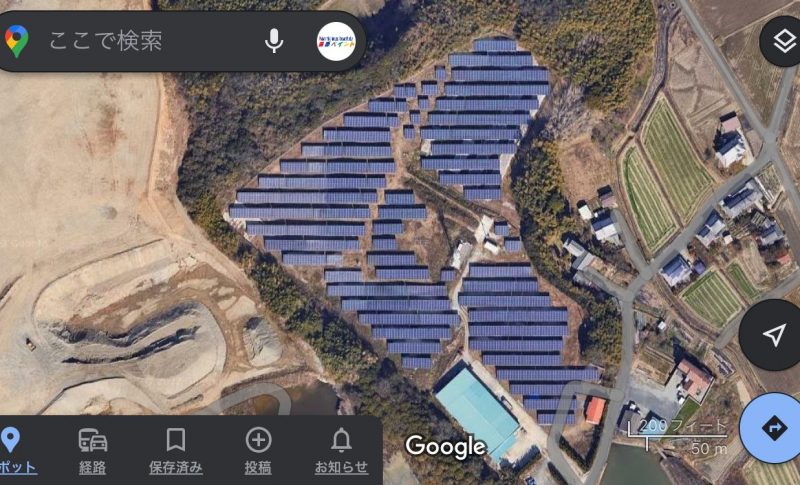800x485 pixels.
Task: Open the map layers selector
Action: click(782, 41)
